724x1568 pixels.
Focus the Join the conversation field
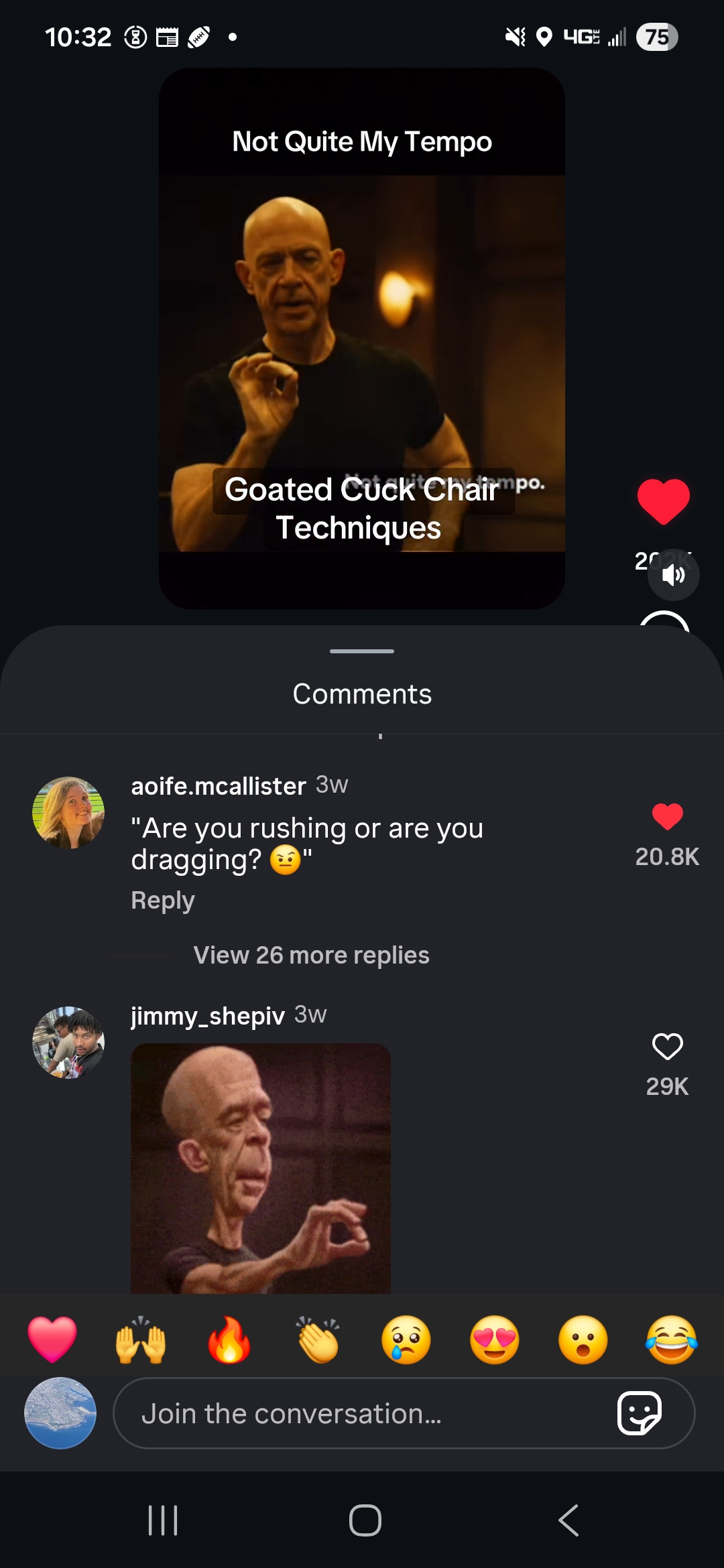tap(362, 1414)
